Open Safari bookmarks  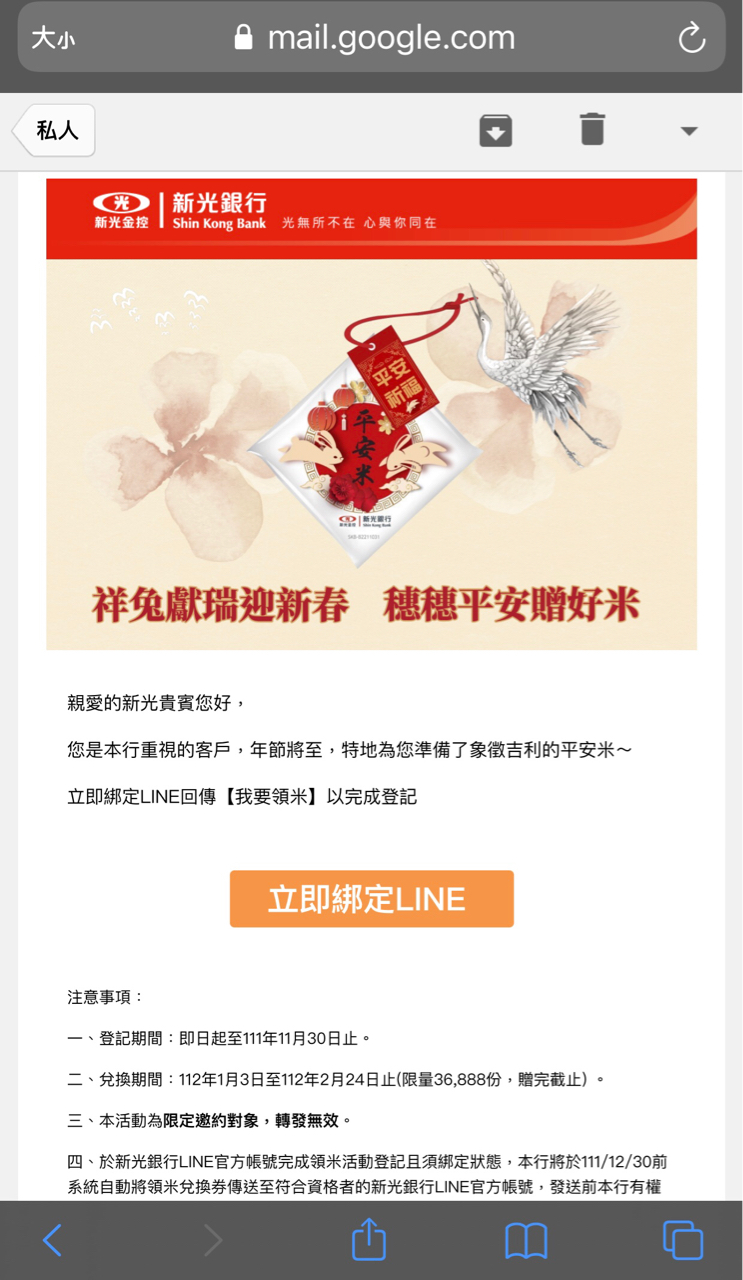click(x=526, y=1240)
